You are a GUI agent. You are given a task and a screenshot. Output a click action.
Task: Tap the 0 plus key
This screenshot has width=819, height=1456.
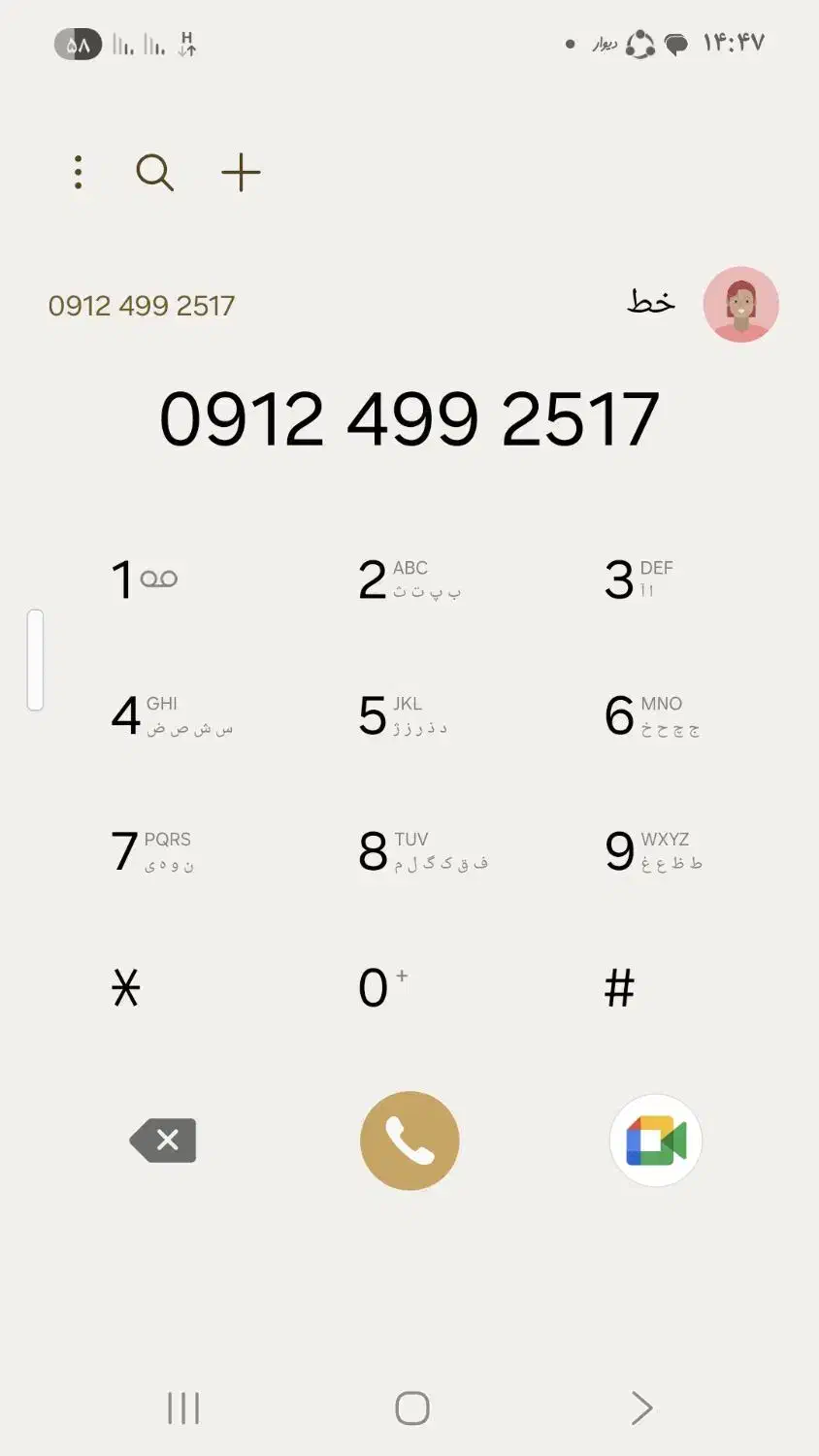pos(382,987)
